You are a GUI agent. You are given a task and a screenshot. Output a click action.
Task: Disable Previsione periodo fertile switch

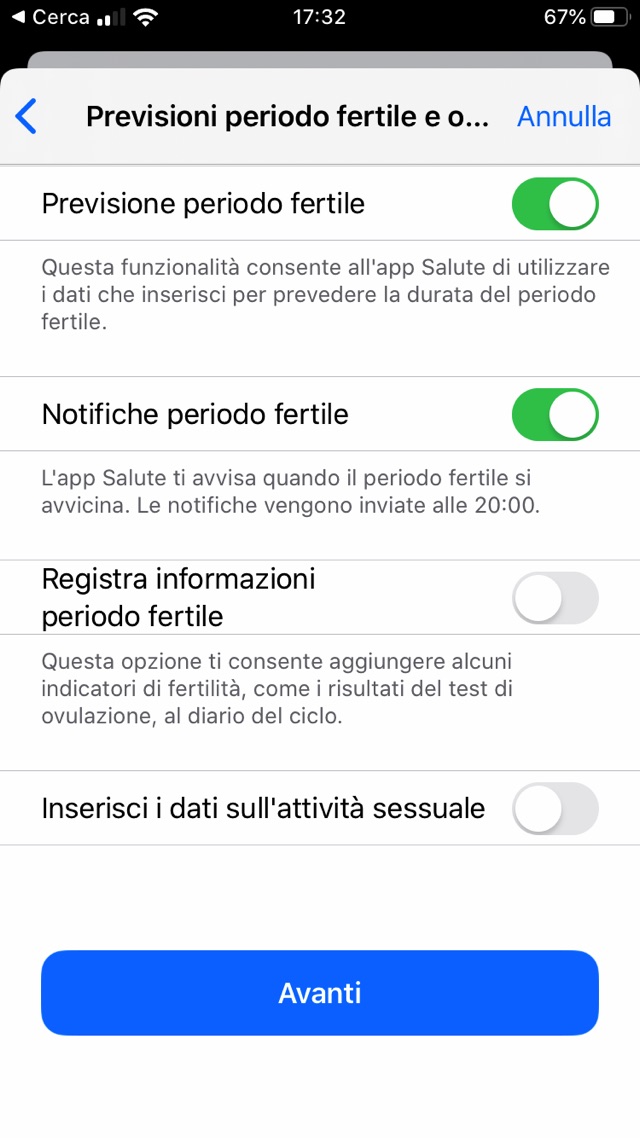tap(555, 204)
